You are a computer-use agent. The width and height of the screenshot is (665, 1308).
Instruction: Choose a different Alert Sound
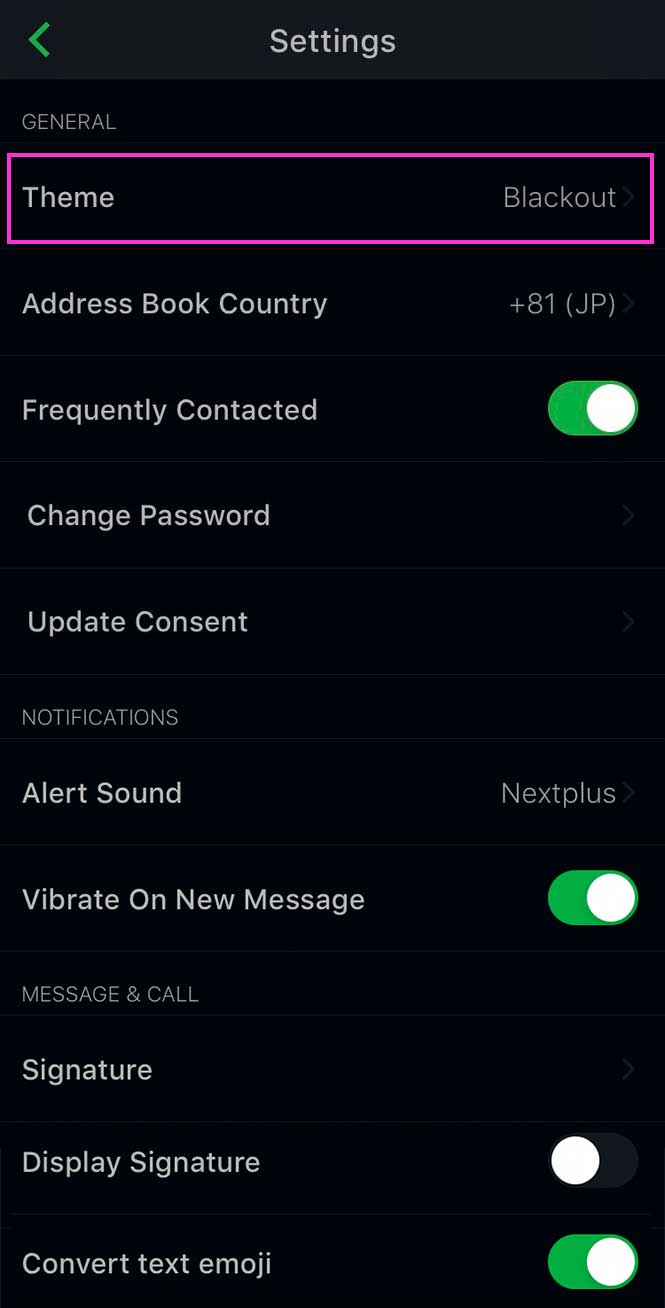[330, 794]
